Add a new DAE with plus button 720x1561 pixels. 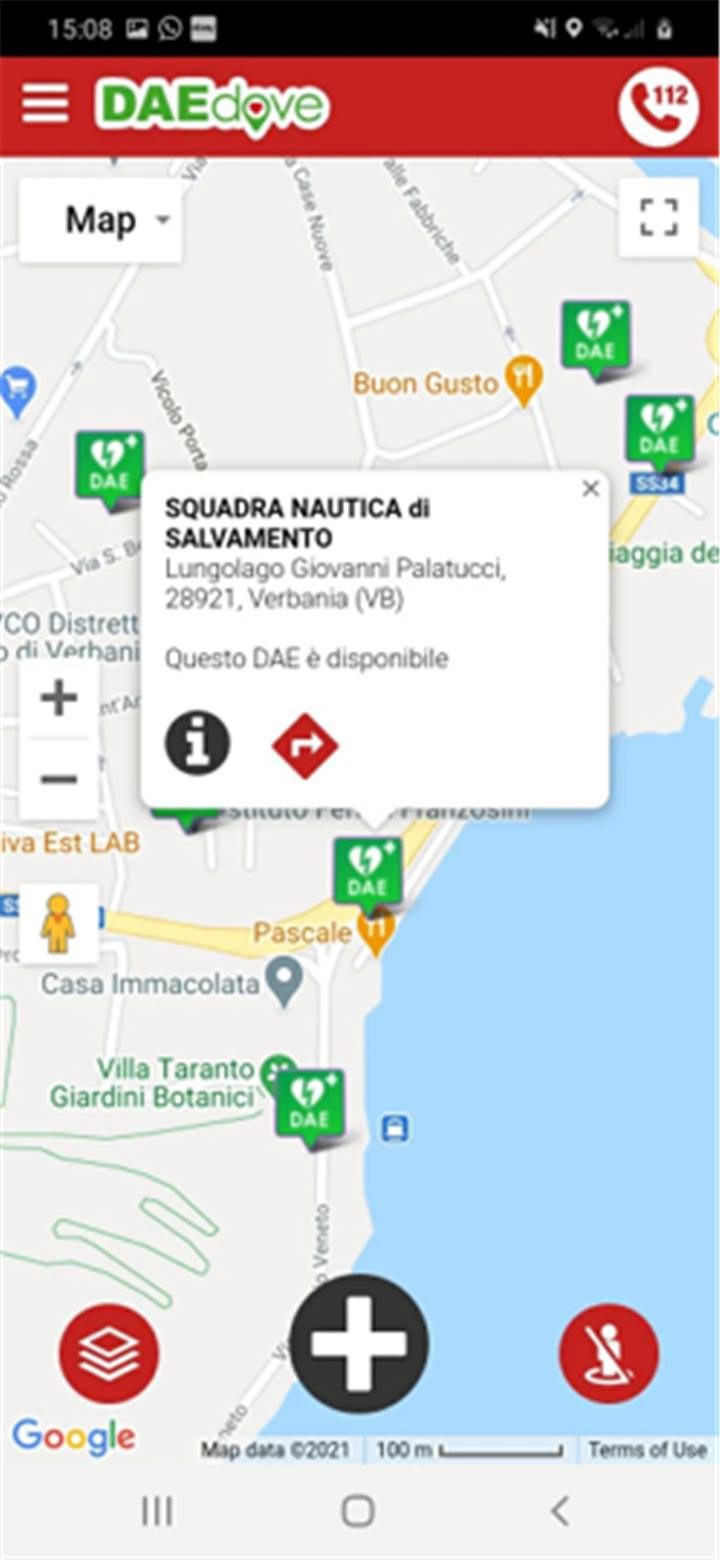click(x=359, y=1343)
